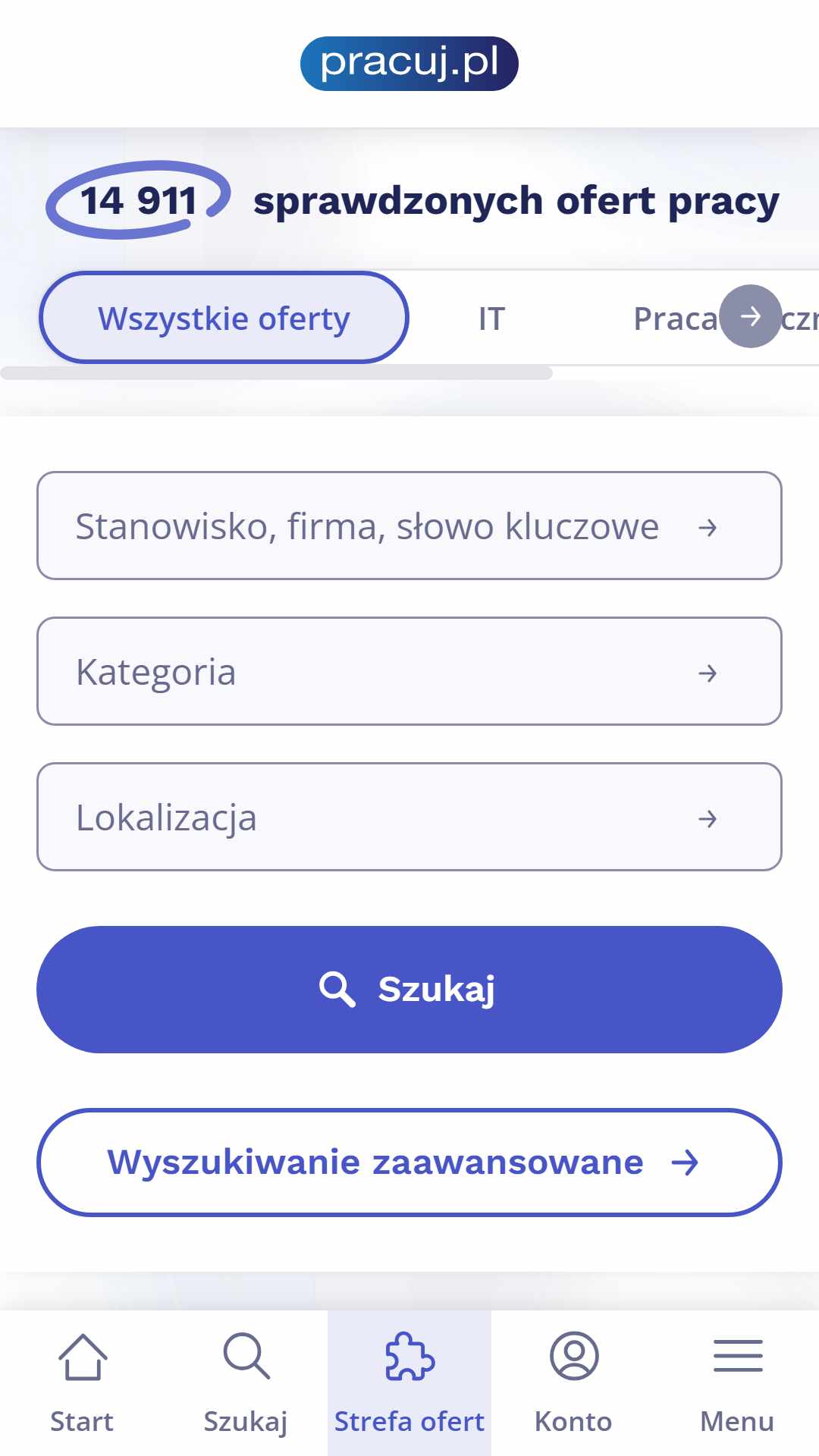Switch to the IT offers tab

[491, 318]
